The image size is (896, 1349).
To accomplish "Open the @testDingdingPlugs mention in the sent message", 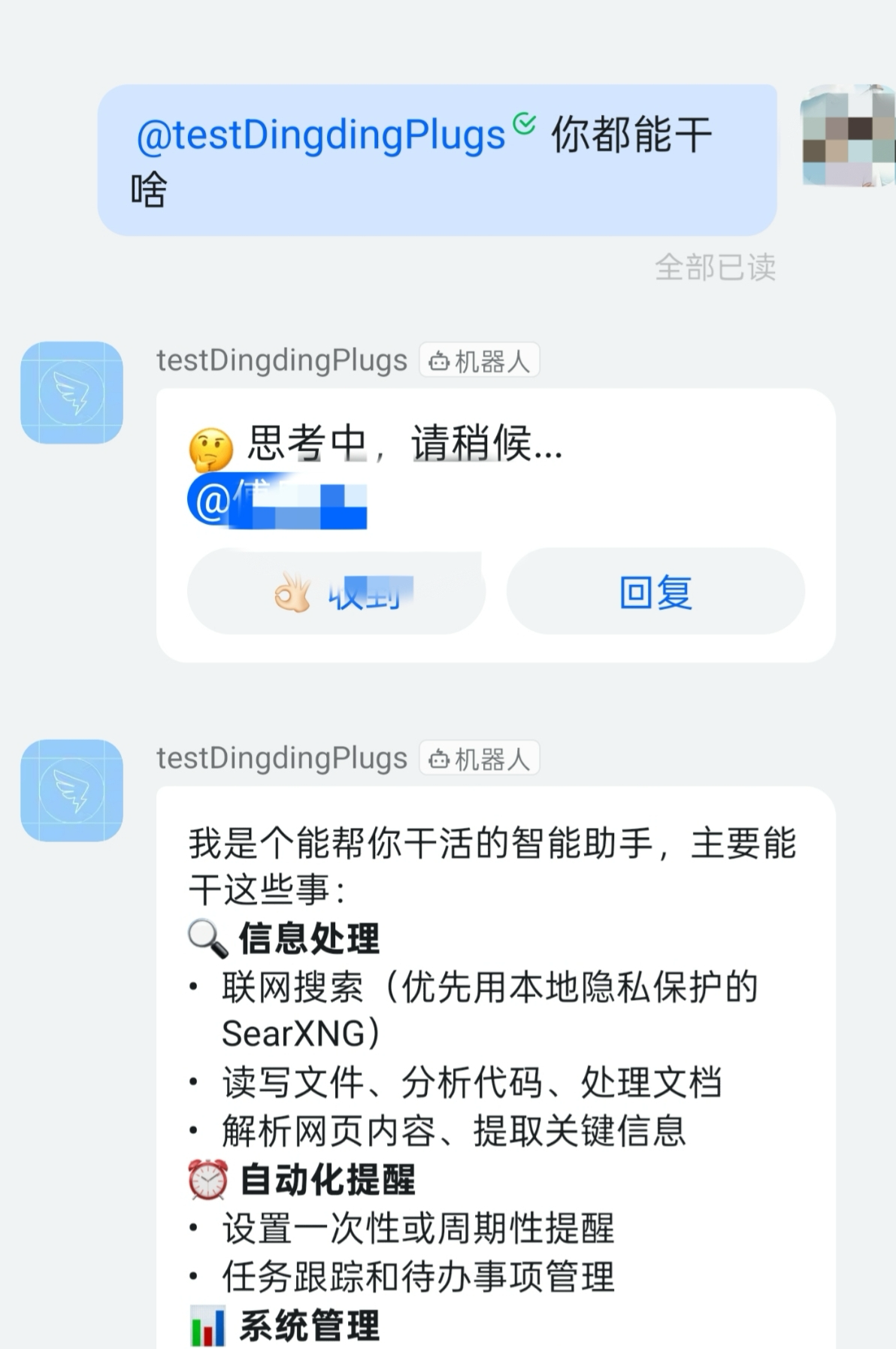I will (320, 135).
